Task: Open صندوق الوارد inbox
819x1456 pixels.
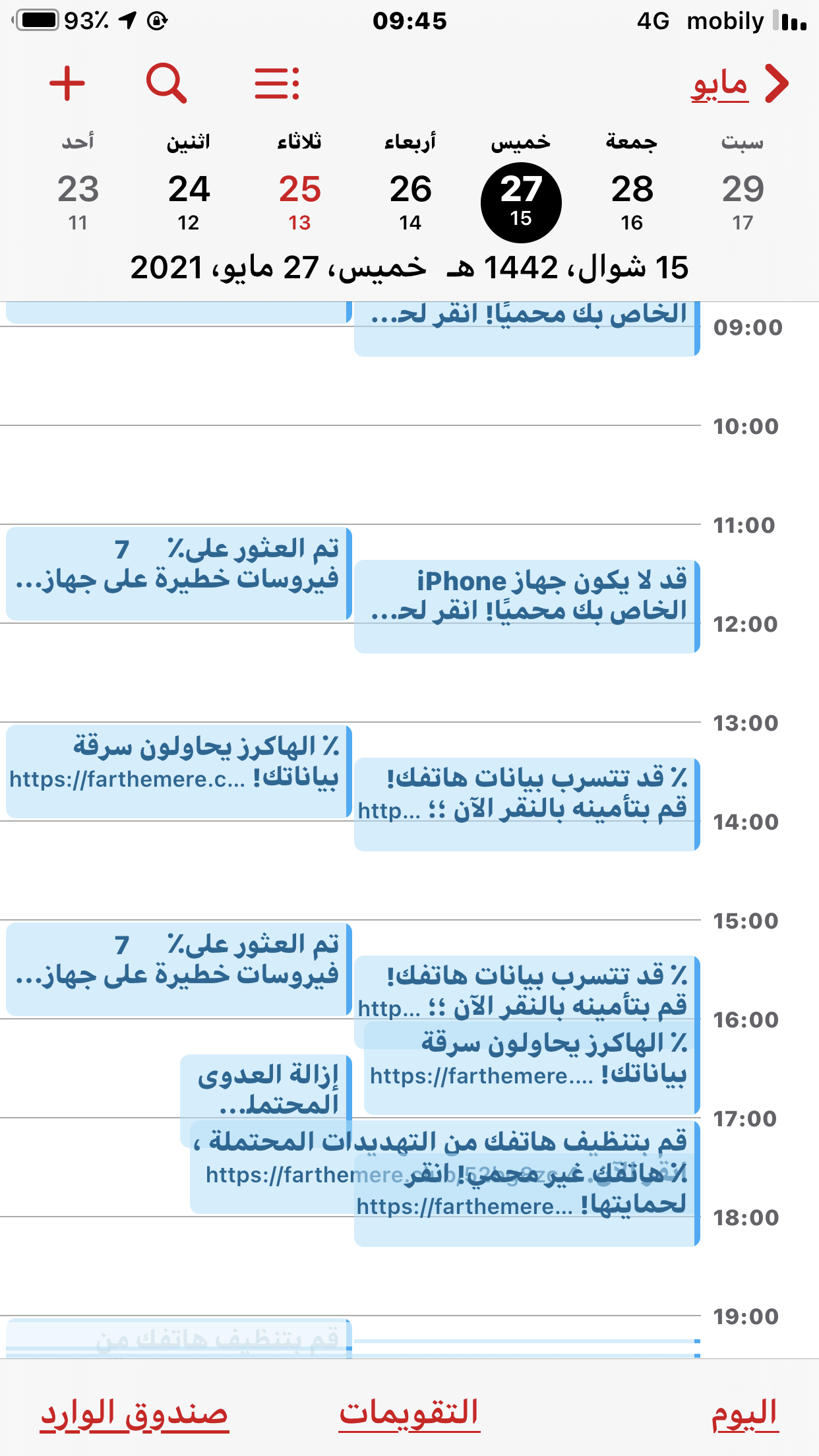Action: coord(135,1414)
